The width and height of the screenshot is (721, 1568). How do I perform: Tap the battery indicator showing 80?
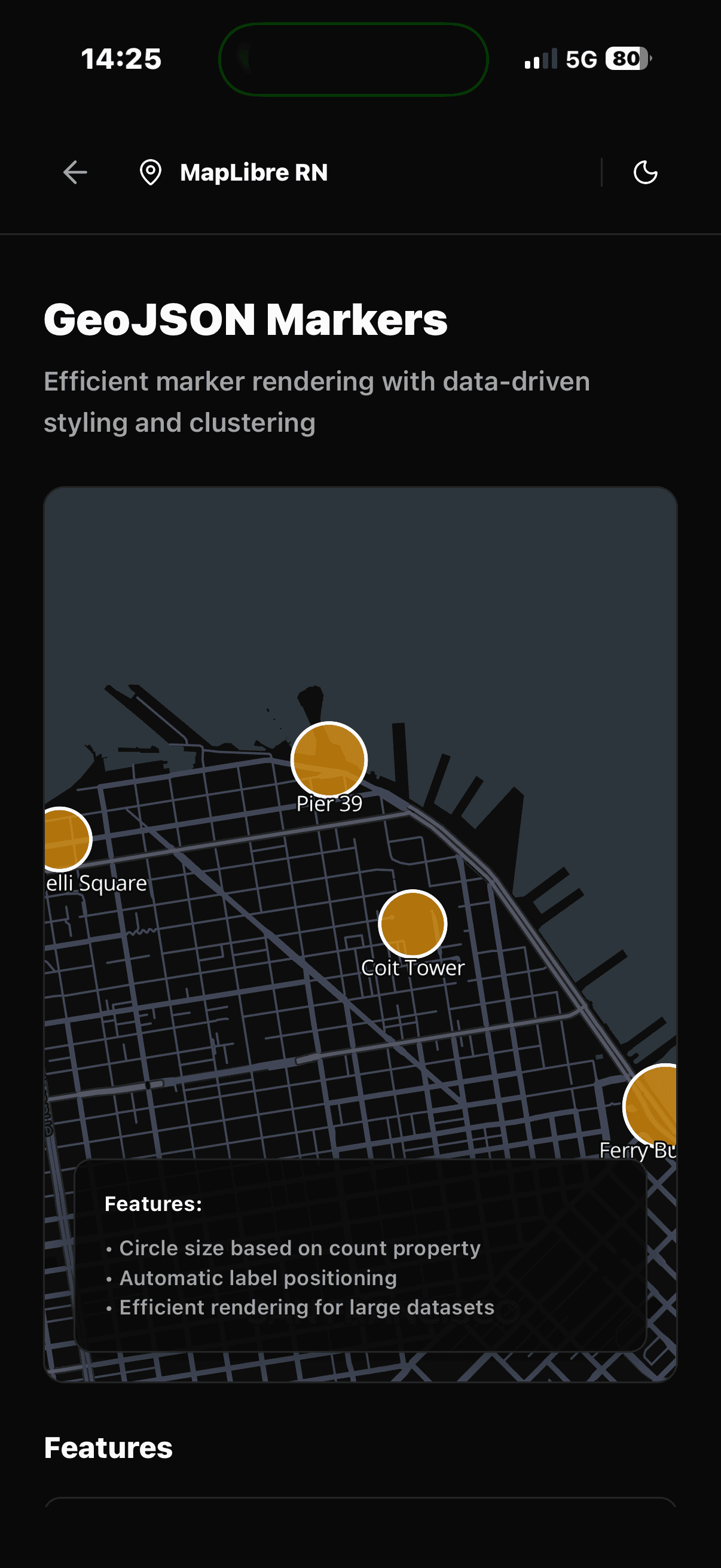627,59
